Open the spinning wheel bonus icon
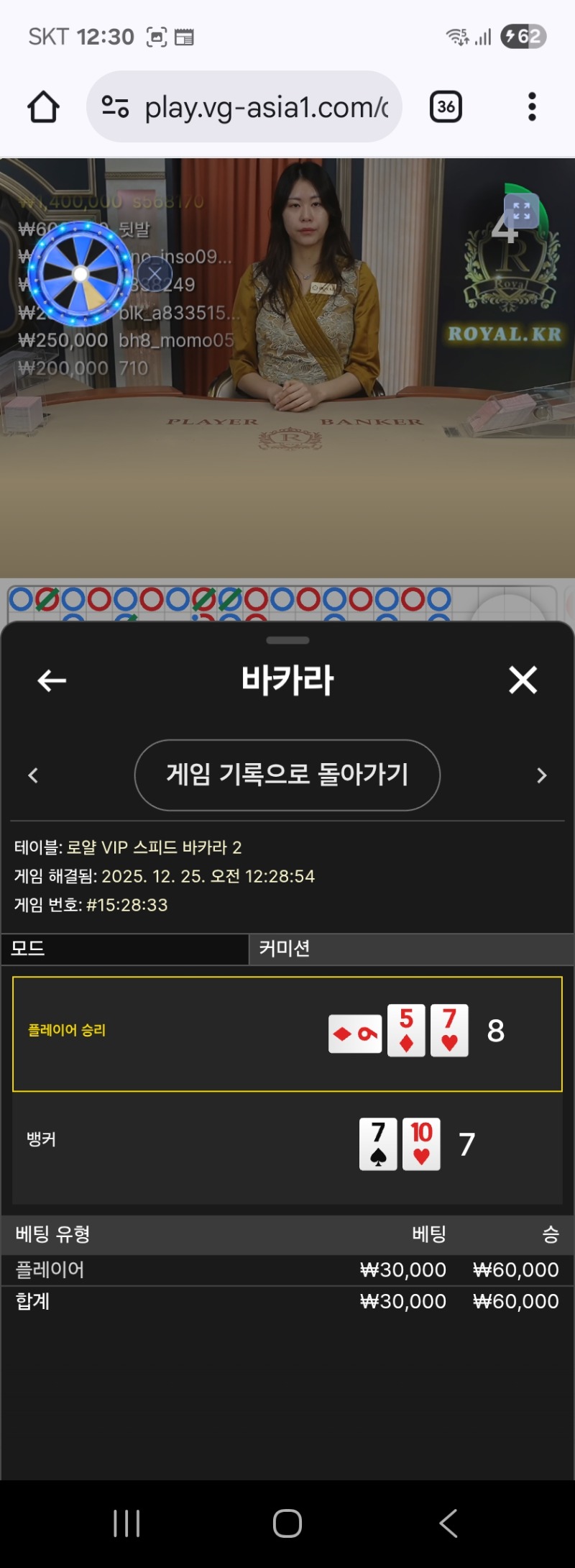575x1568 pixels. 80,273
